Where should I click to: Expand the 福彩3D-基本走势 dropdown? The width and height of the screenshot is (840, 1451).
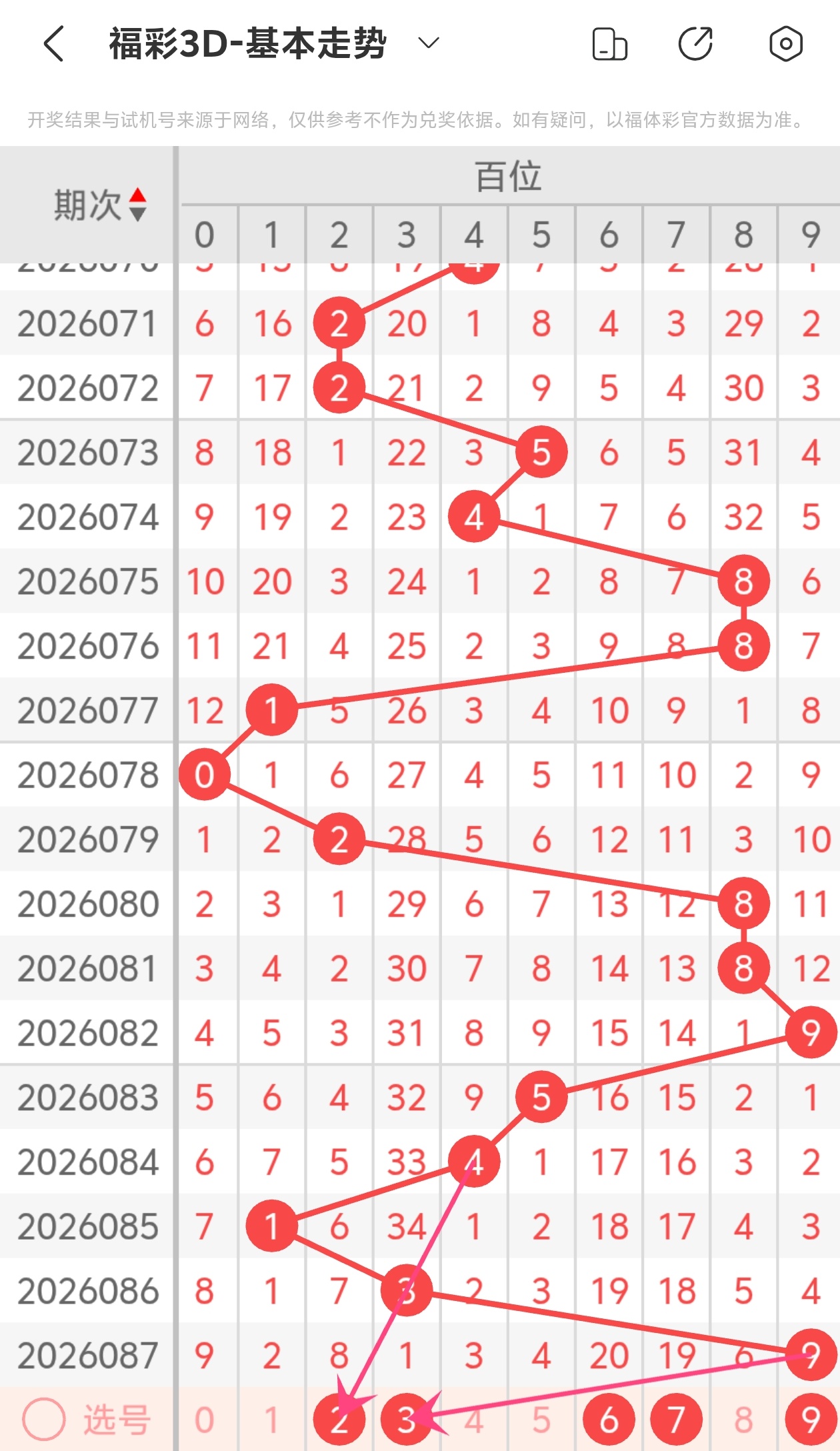[428, 44]
